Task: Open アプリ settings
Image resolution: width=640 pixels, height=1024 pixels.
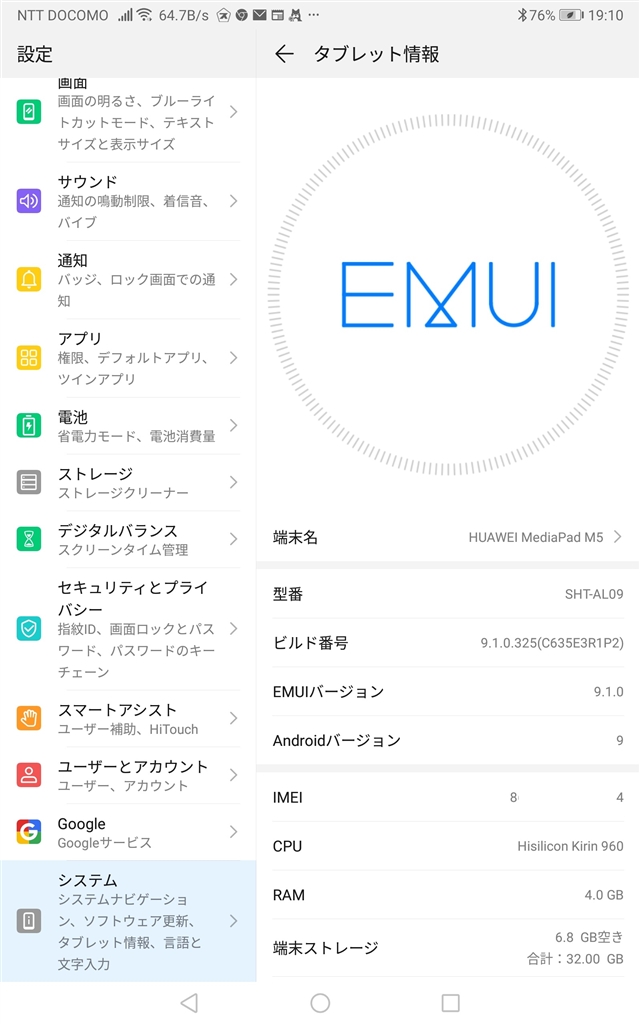Action: point(128,358)
